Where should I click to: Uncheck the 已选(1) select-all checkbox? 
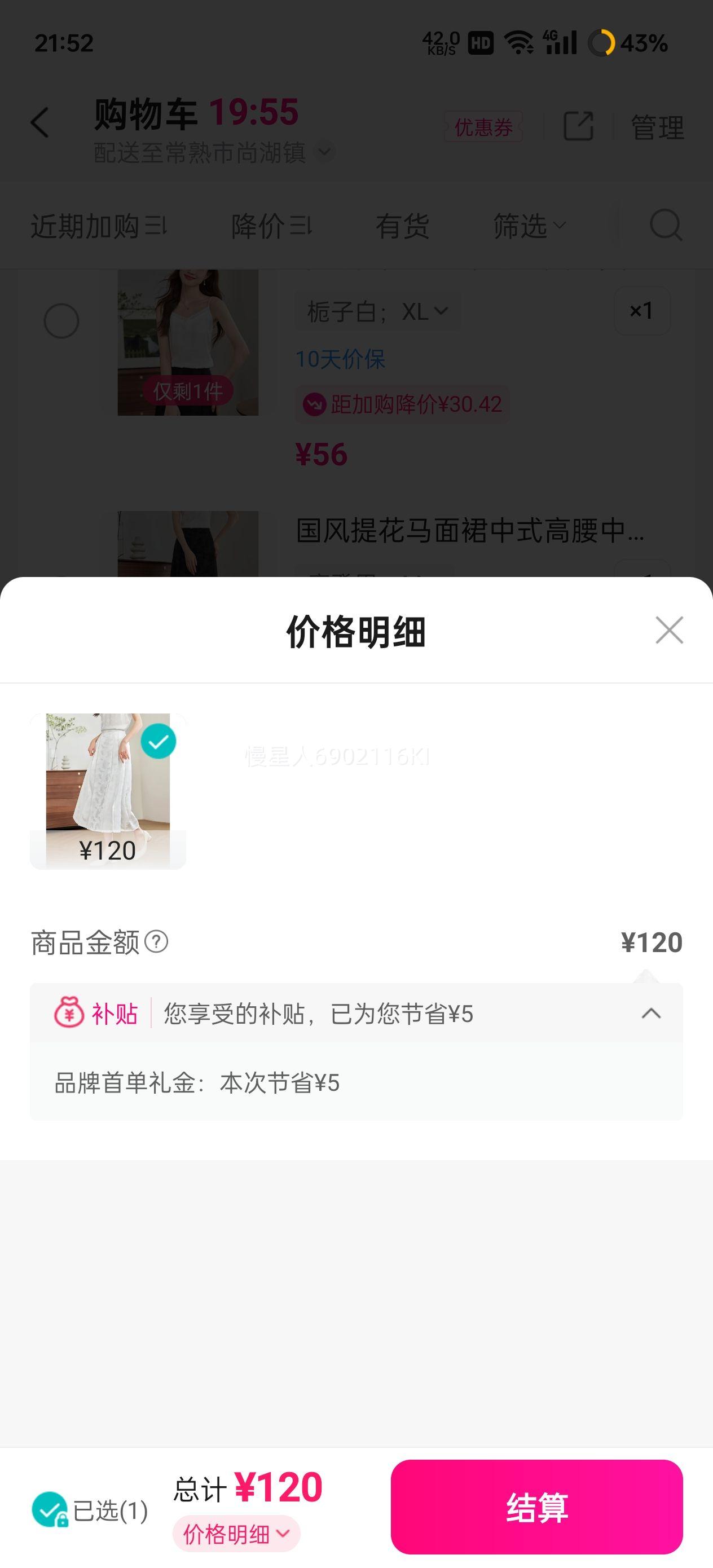[x=49, y=1509]
